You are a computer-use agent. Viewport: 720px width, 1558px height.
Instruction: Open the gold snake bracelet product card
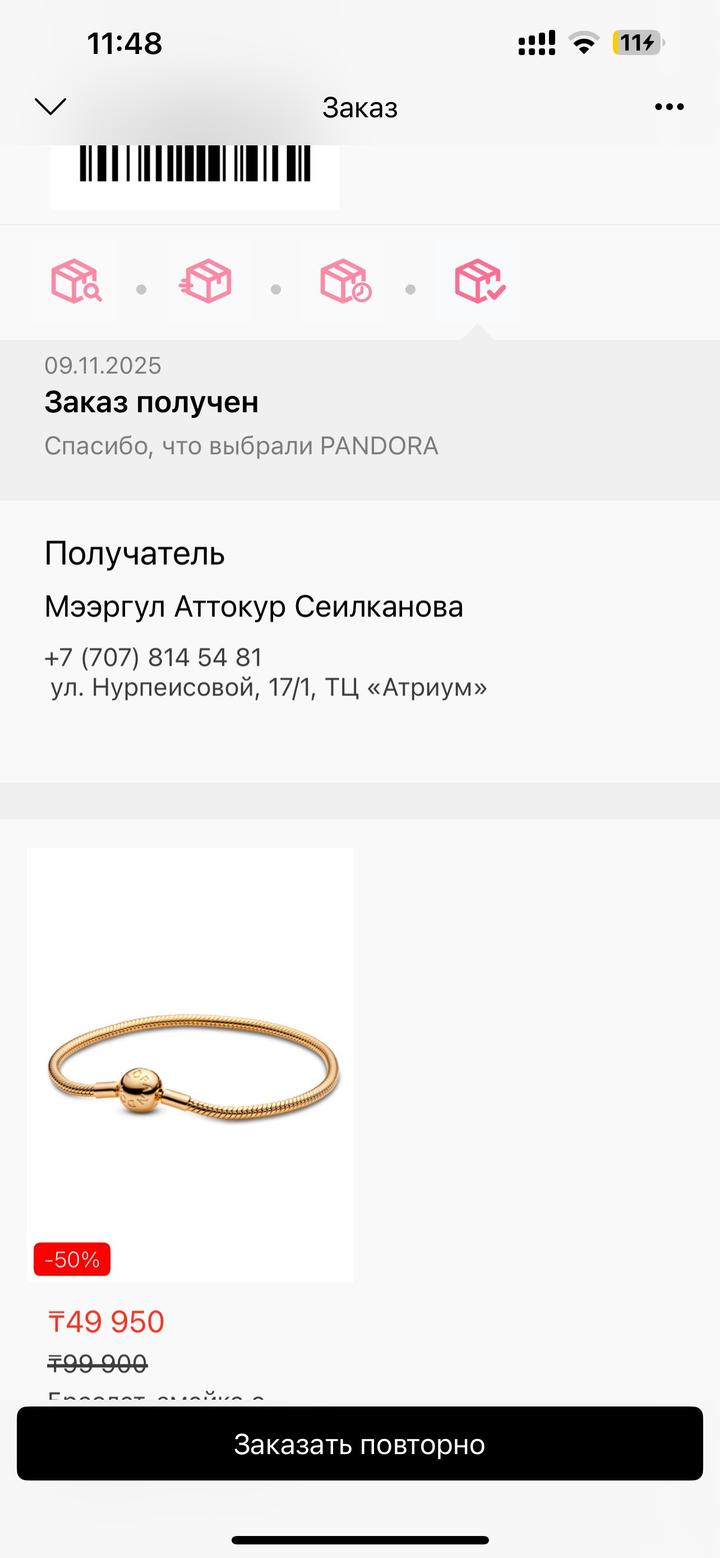(x=190, y=1065)
